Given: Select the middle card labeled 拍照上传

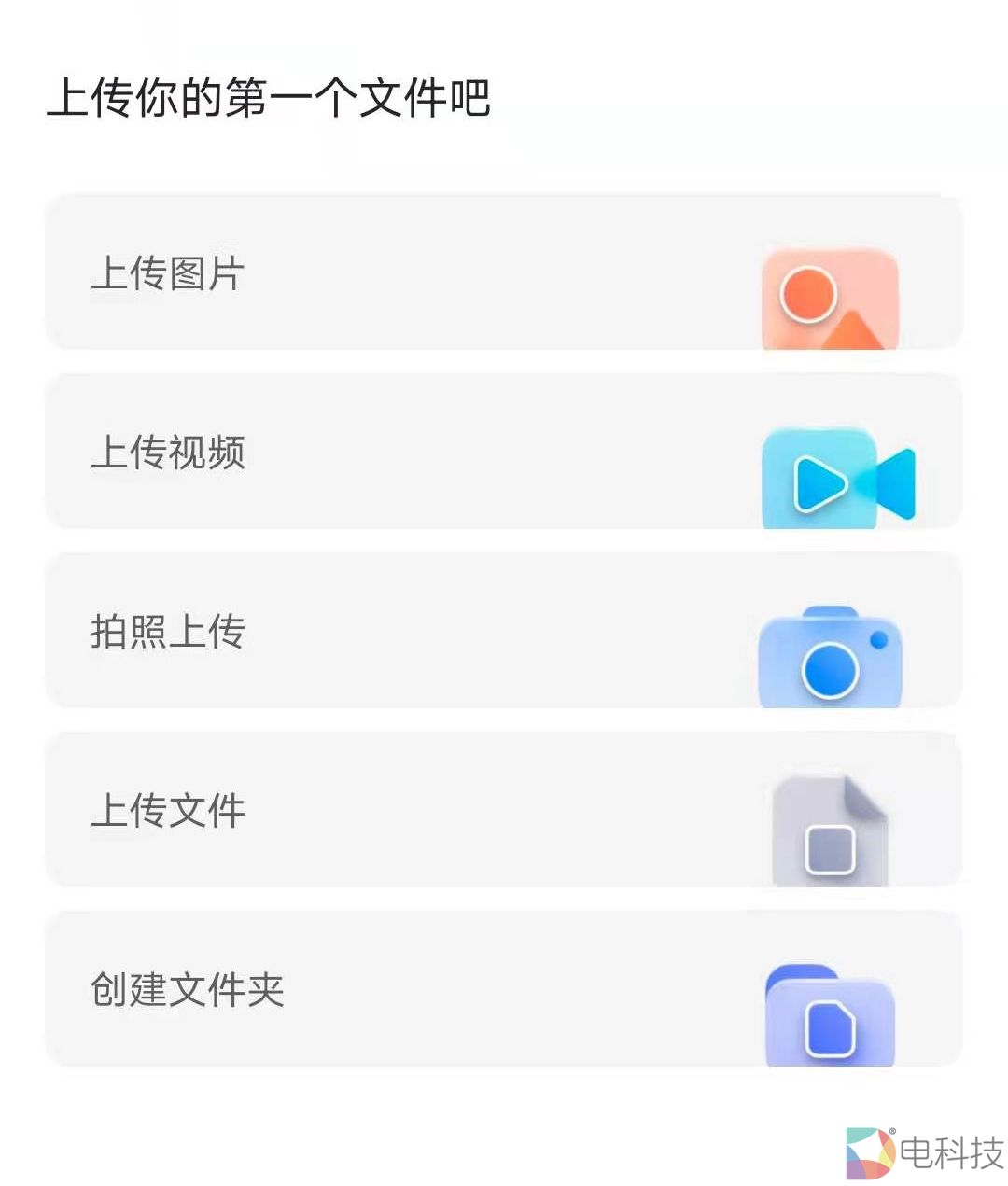Looking at the screenshot, I should point(504,633).
